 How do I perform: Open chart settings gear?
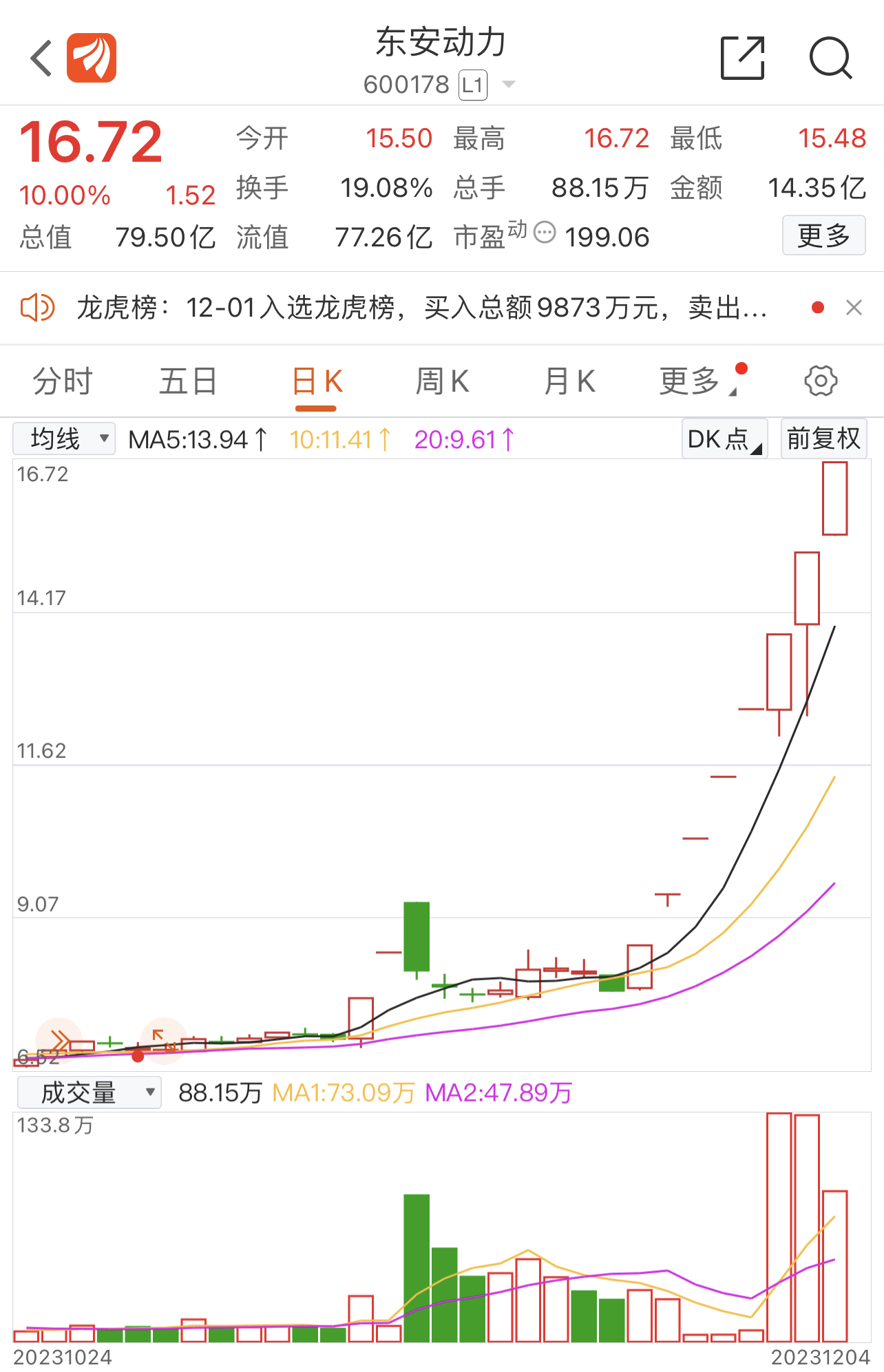(821, 381)
